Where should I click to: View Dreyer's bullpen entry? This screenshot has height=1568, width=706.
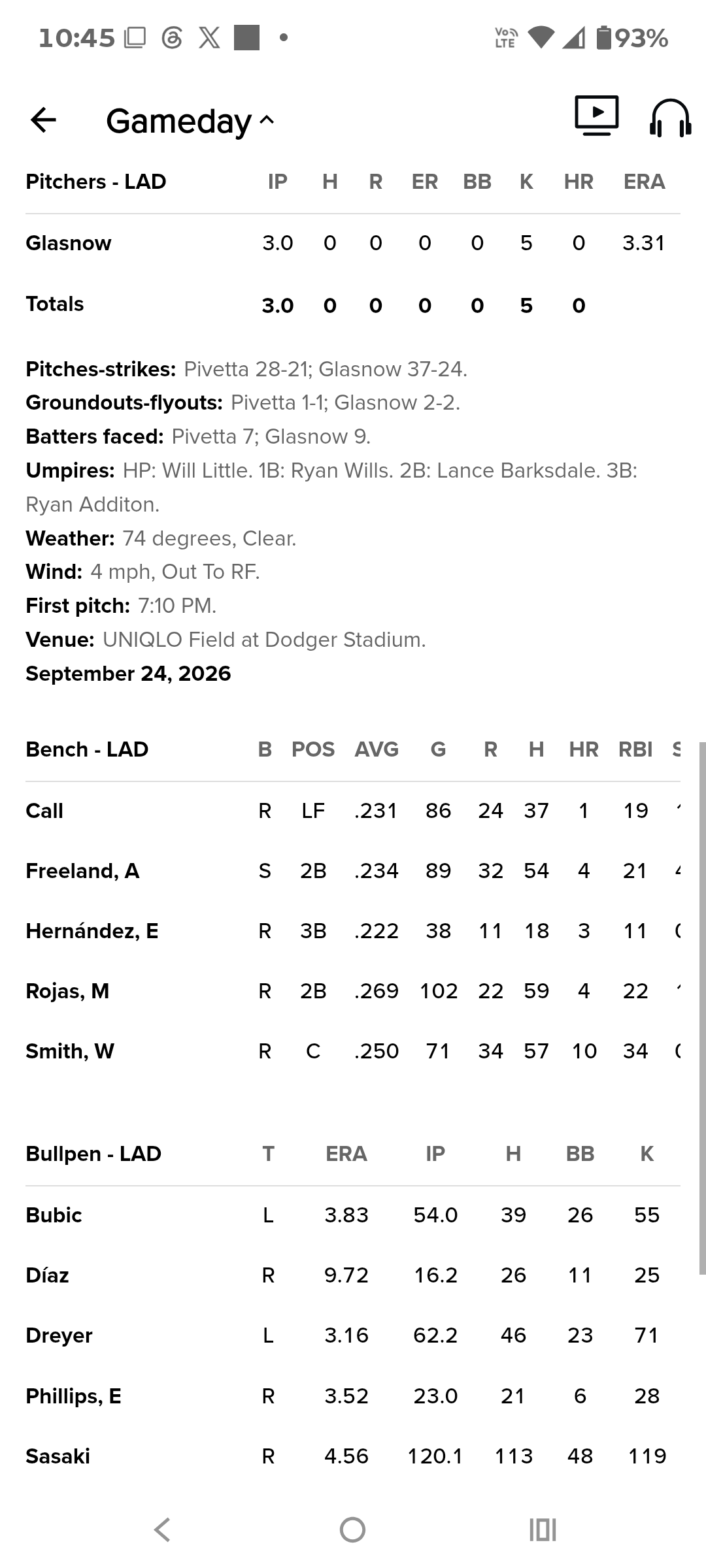click(x=353, y=1335)
